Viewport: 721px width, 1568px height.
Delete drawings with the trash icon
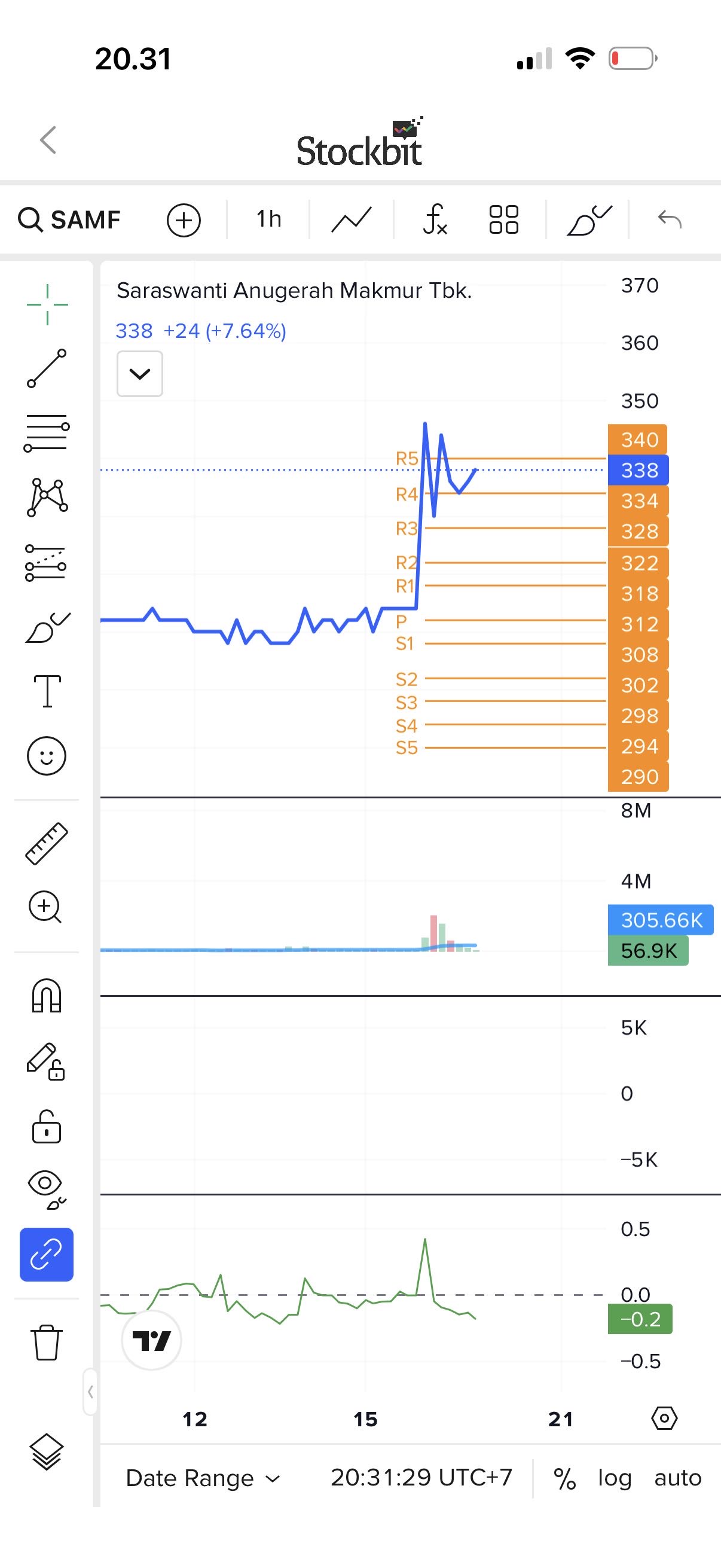[x=46, y=1342]
